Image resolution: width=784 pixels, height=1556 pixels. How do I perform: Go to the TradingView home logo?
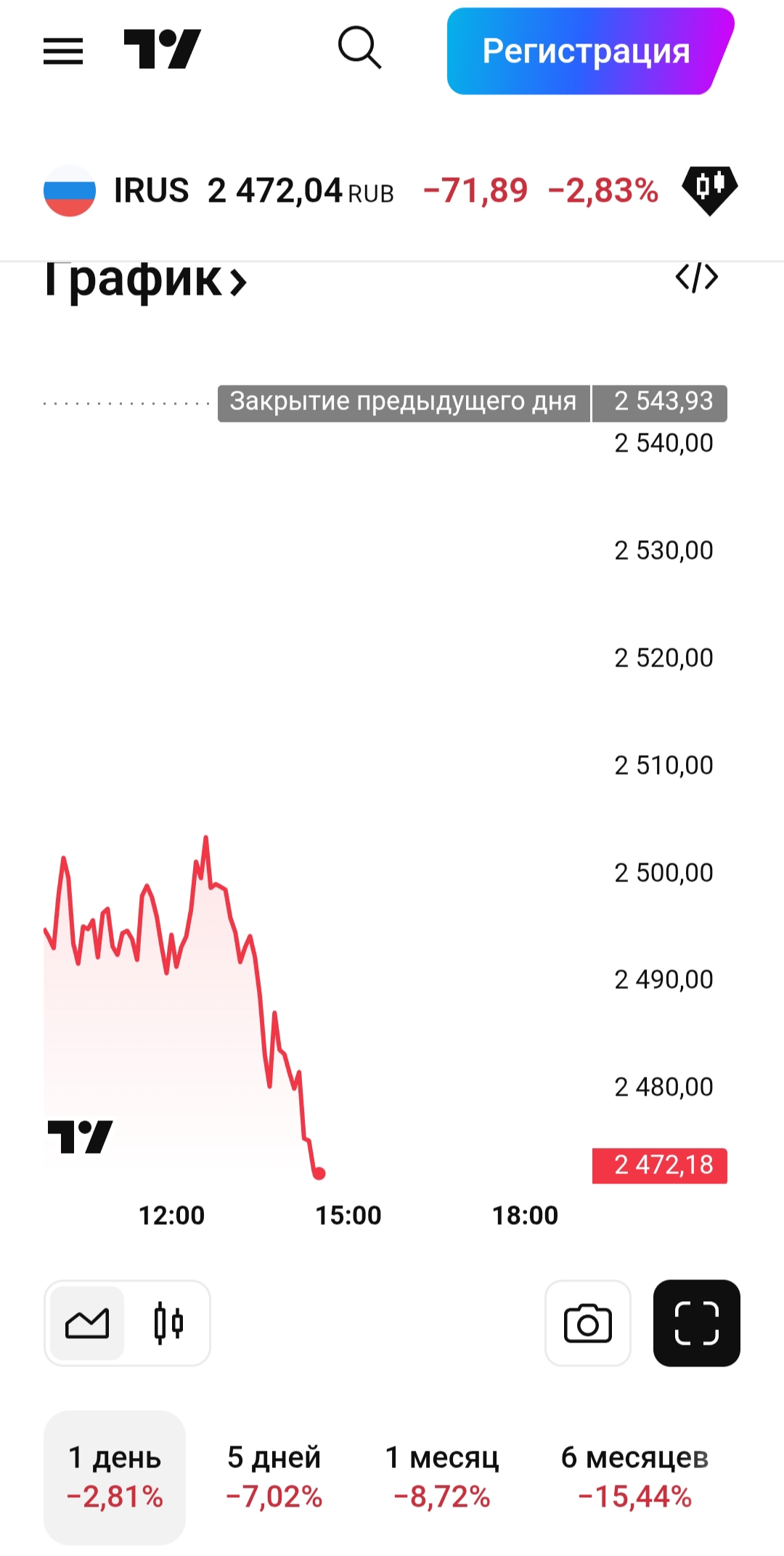point(162,49)
